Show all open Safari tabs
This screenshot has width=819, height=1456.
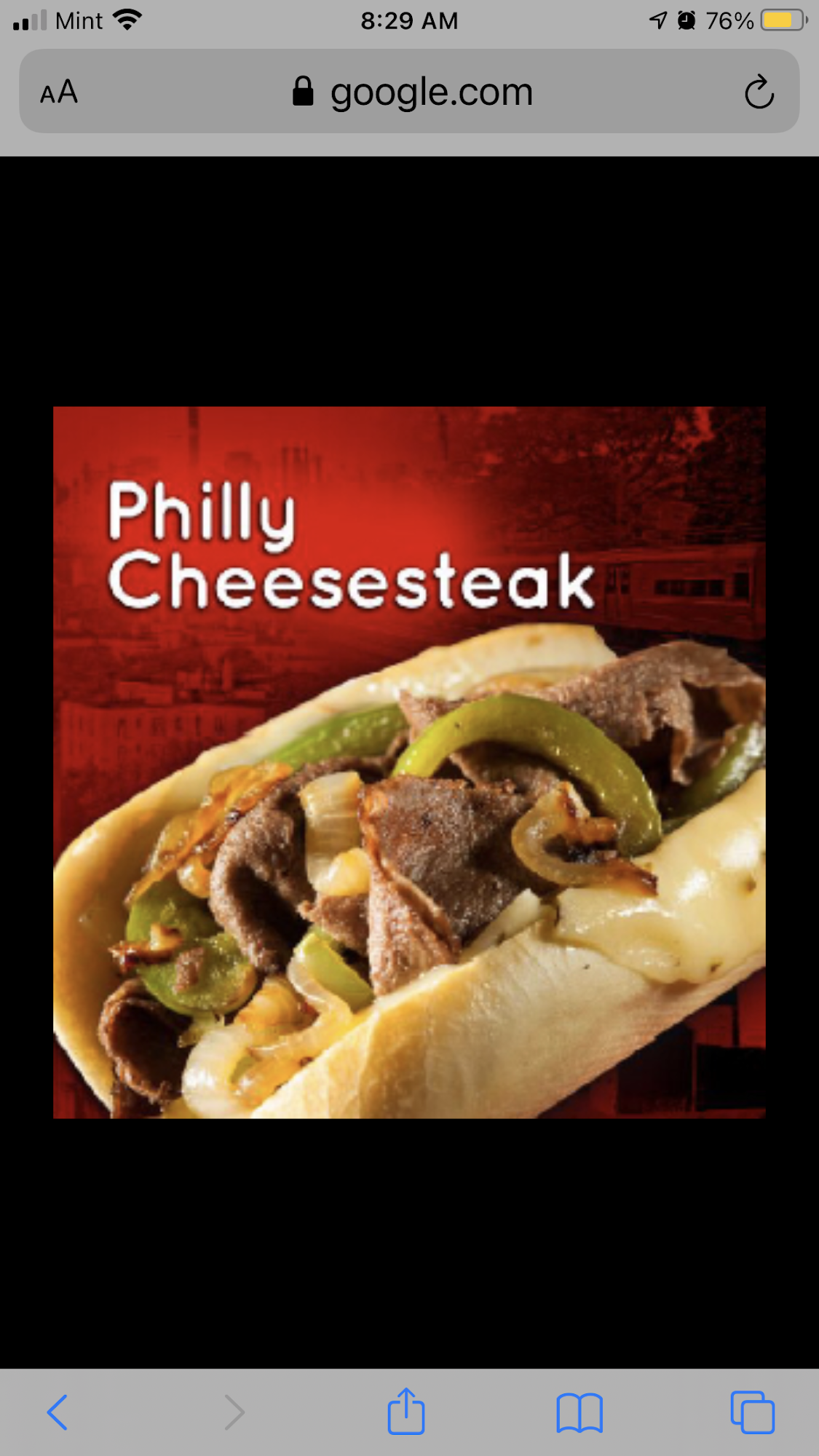753,1412
